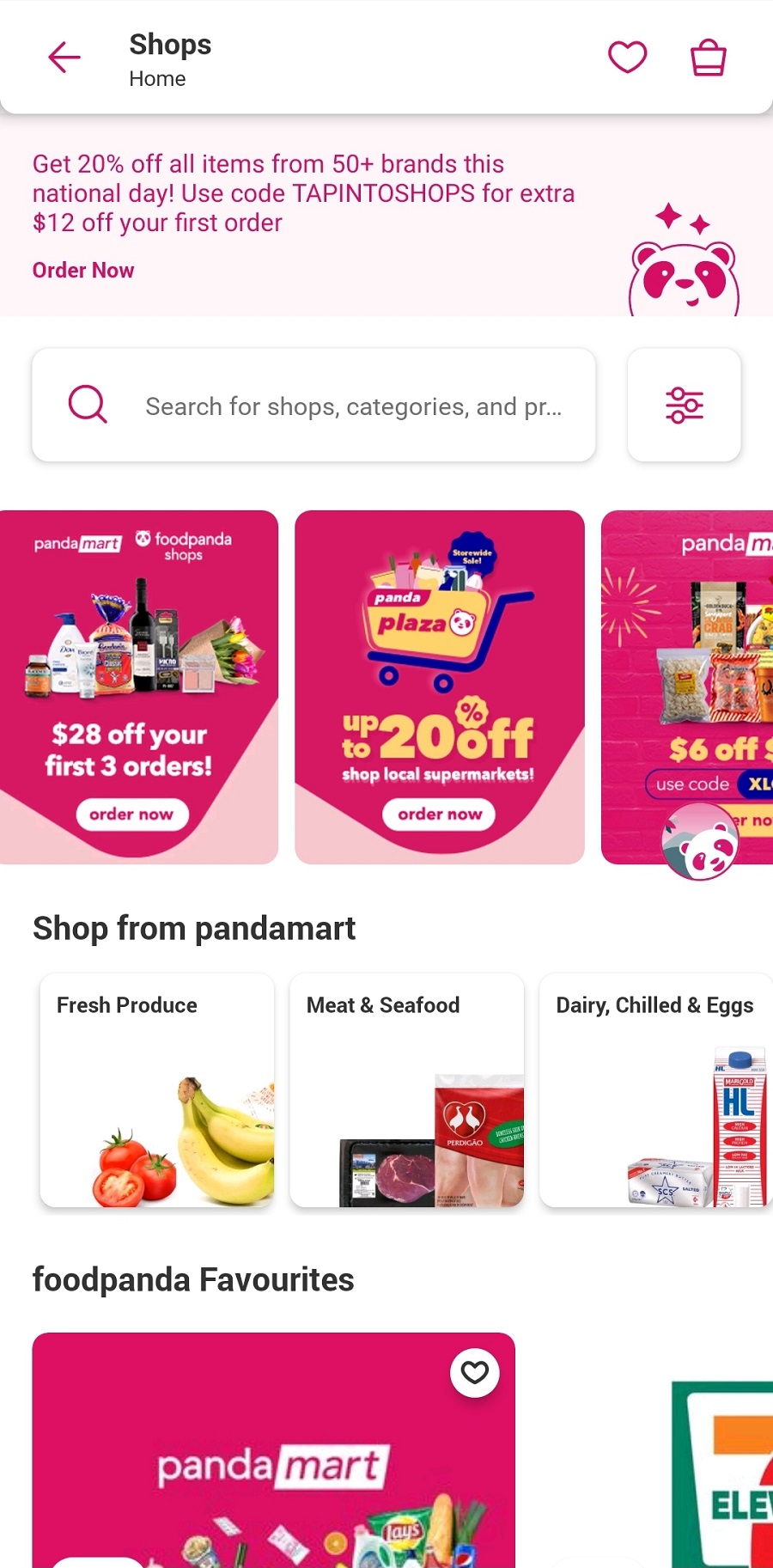Viewport: 773px width, 1568px height.
Task: Open favourites heart in the top bar
Action: (627, 58)
